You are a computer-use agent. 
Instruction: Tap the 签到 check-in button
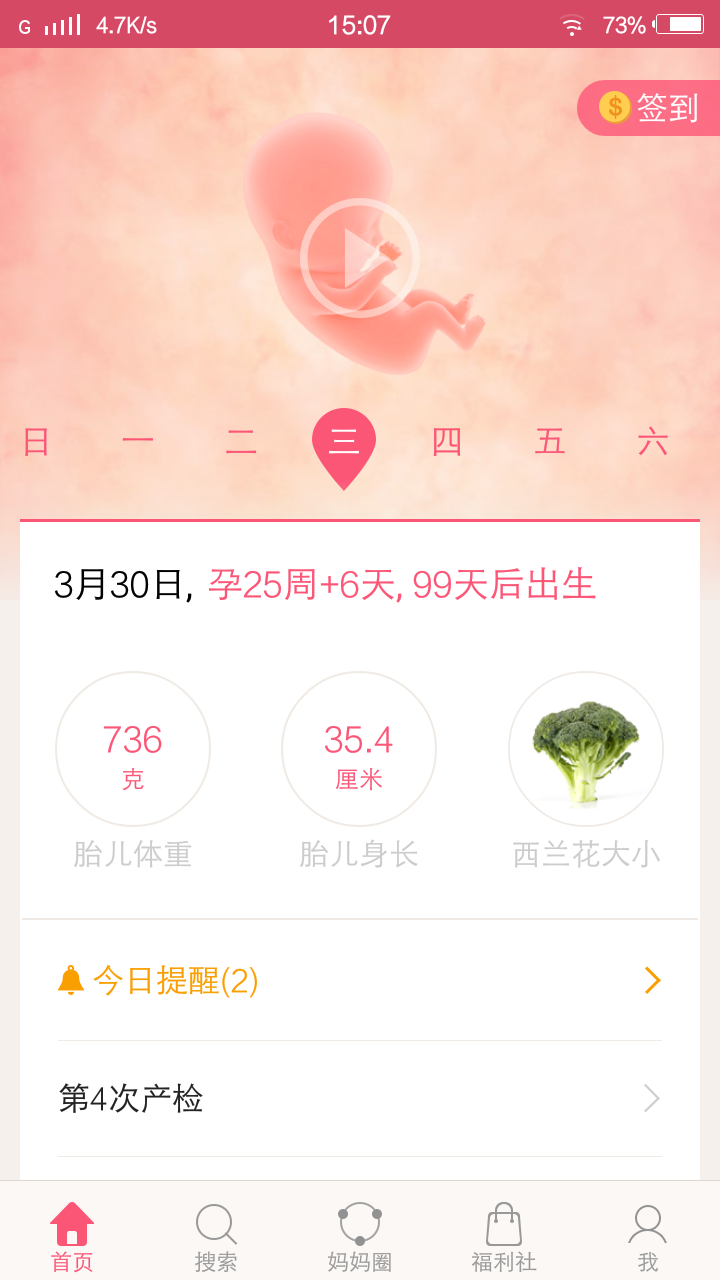(x=650, y=108)
